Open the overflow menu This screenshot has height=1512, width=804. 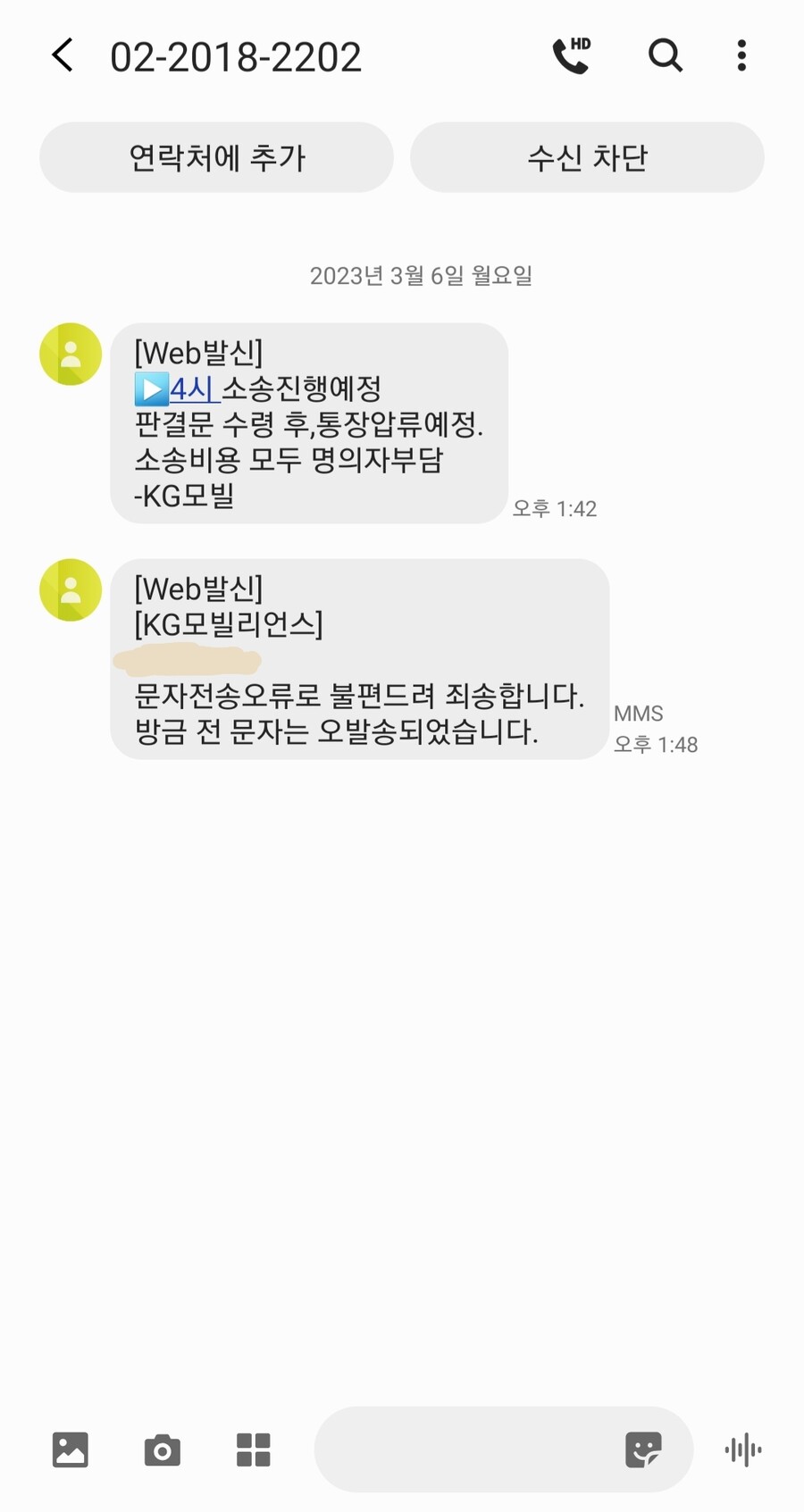point(741,55)
